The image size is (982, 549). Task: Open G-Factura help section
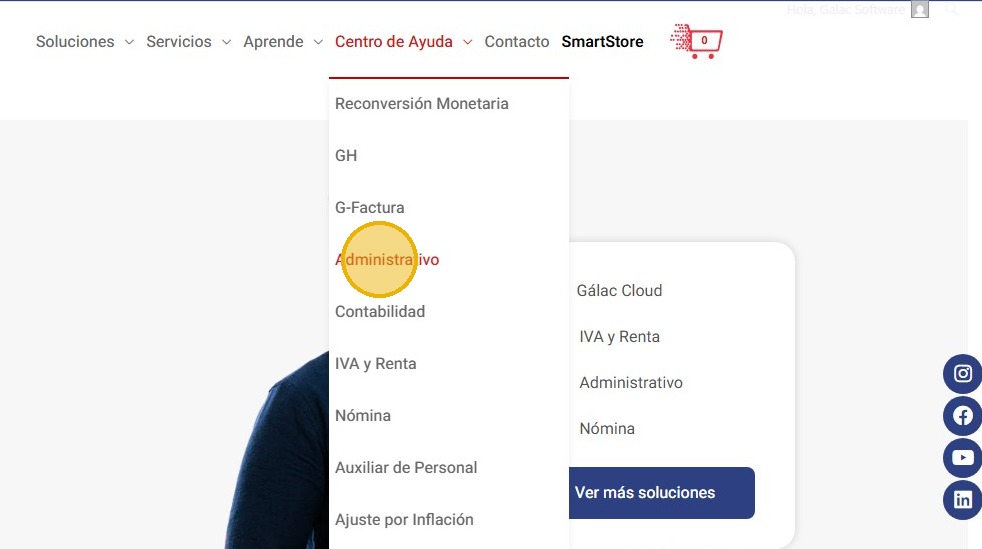(369, 208)
